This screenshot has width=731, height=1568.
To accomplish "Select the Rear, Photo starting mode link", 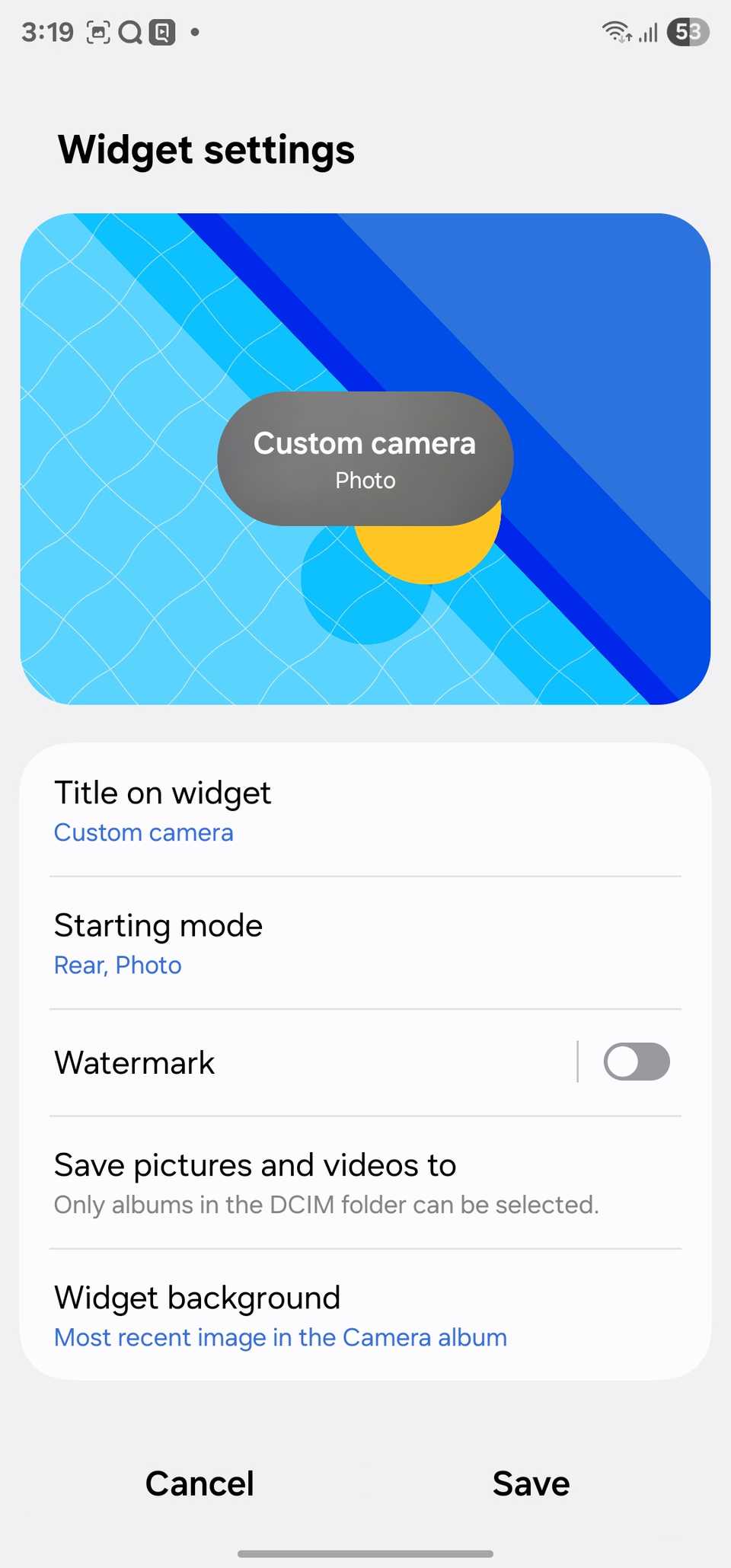I will (x=117, y=964).
